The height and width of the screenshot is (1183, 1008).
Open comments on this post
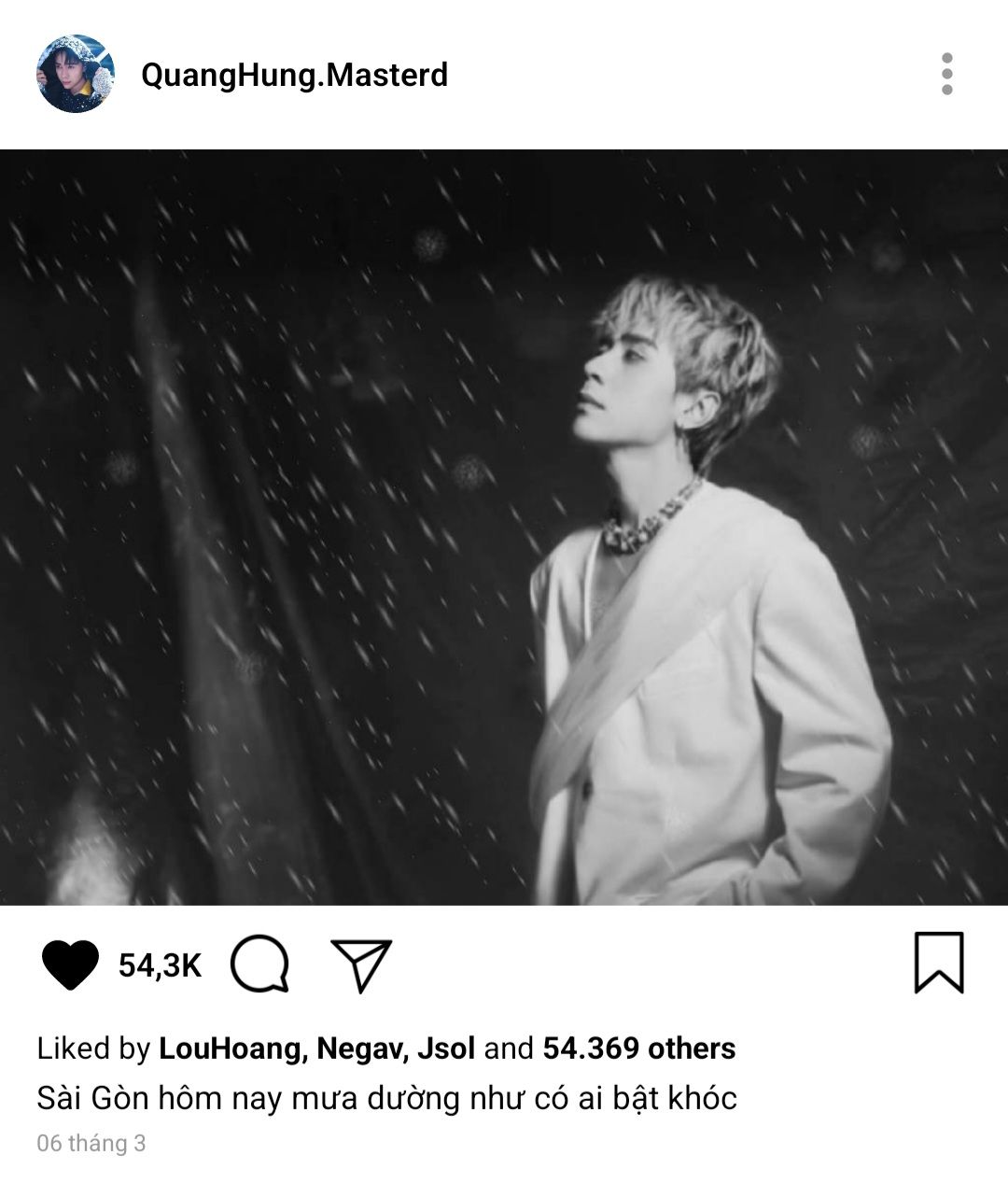[259, 965]
